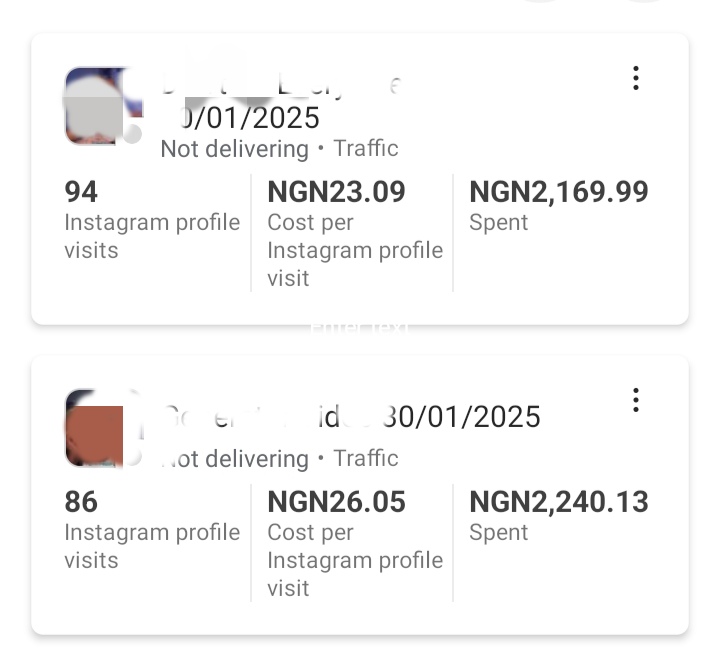Open overflow menu for the NGN2,169.99 spent ad
The width and height of the screenshot is (720, 653).
click(x=635, y=79)
